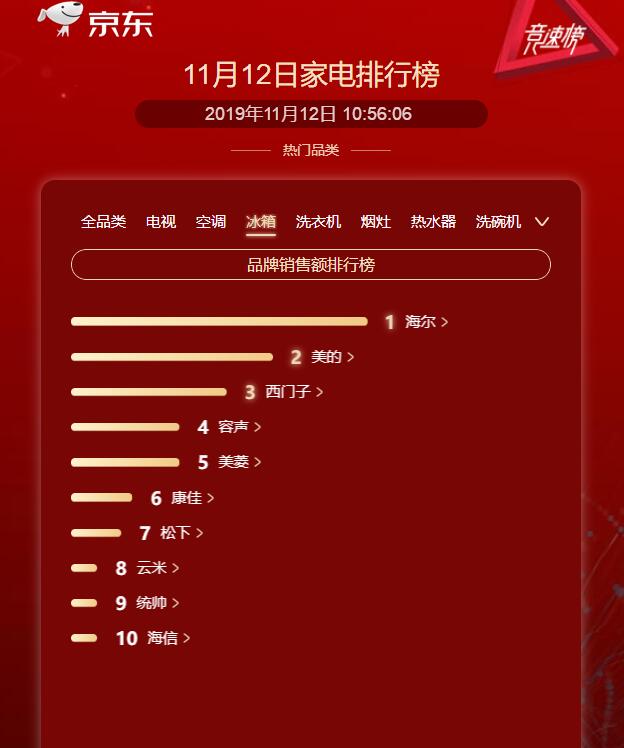Image resolution: width=624 pixels, height=748 pixels.
Task: Open 美菱 brand ranked fifth
Action: point(239,462)
